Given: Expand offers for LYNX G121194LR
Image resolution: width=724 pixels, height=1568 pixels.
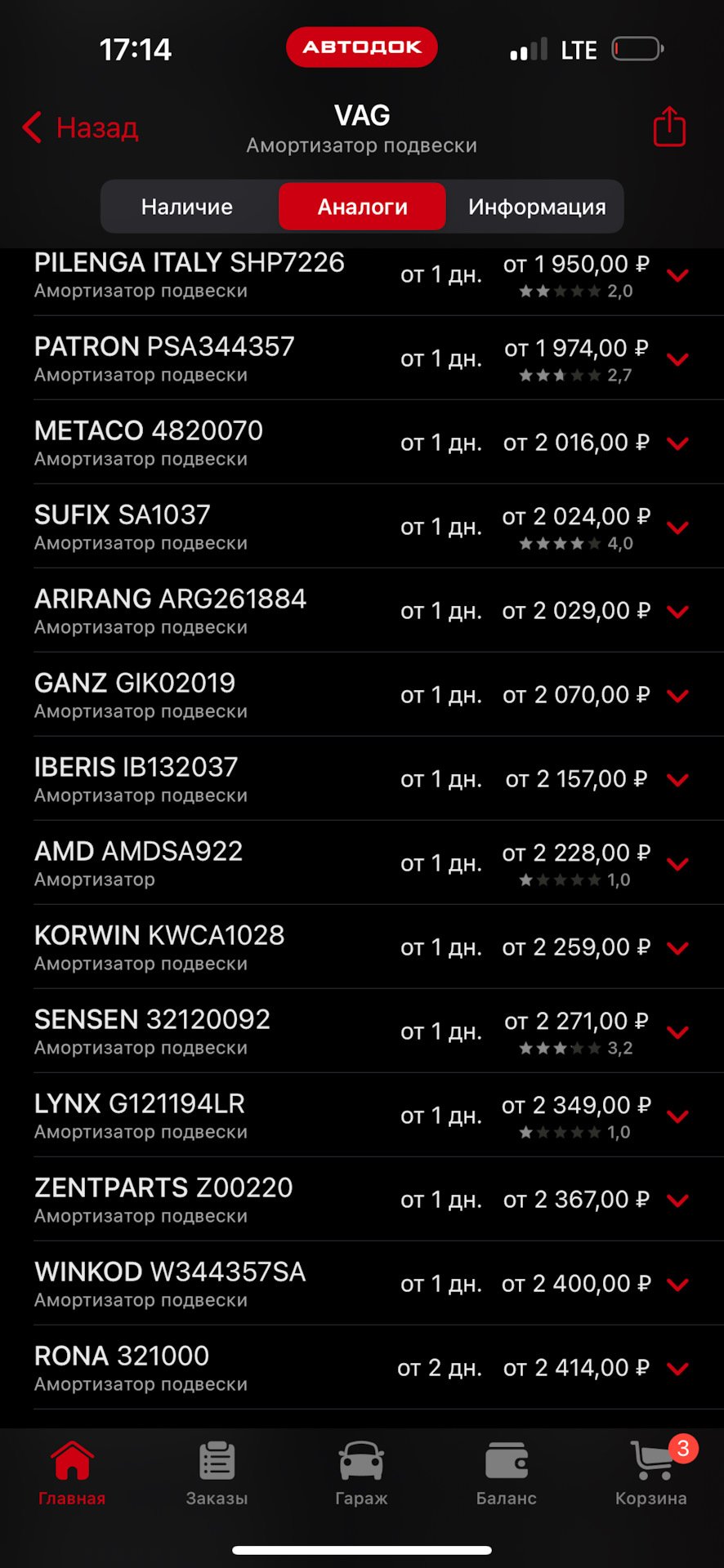Looking at the screenshot, I should (x=677, y=1116).
